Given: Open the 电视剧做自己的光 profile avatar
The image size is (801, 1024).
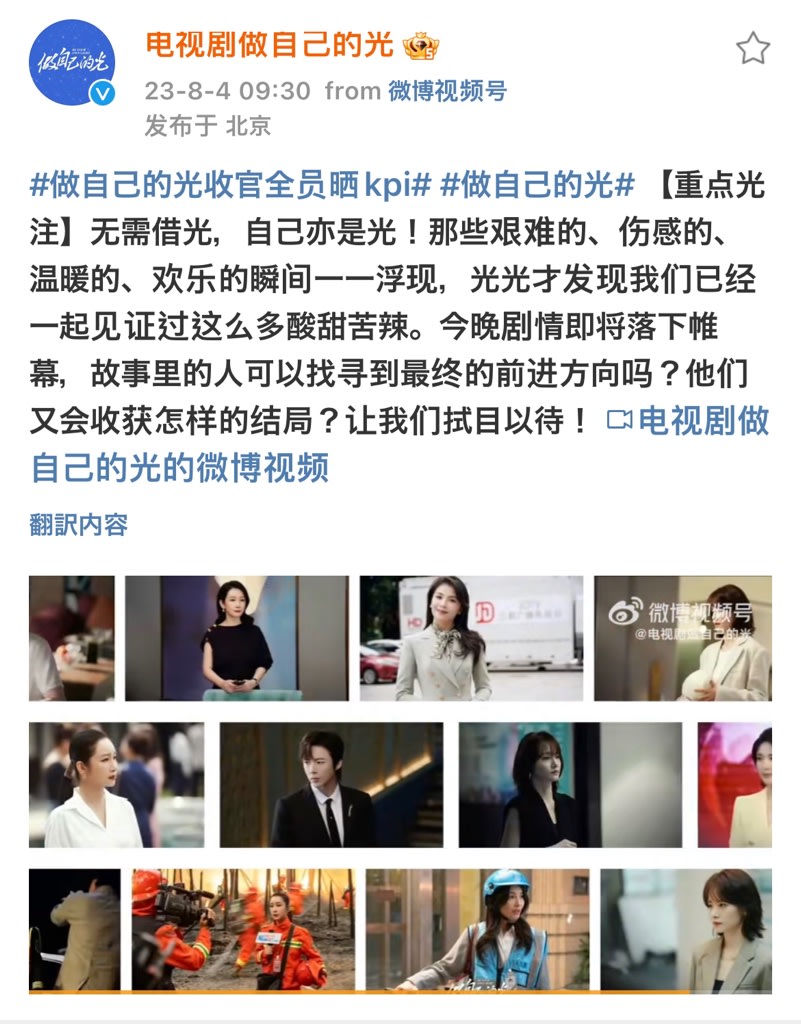Looking at the screenshot, I should 72,63.
